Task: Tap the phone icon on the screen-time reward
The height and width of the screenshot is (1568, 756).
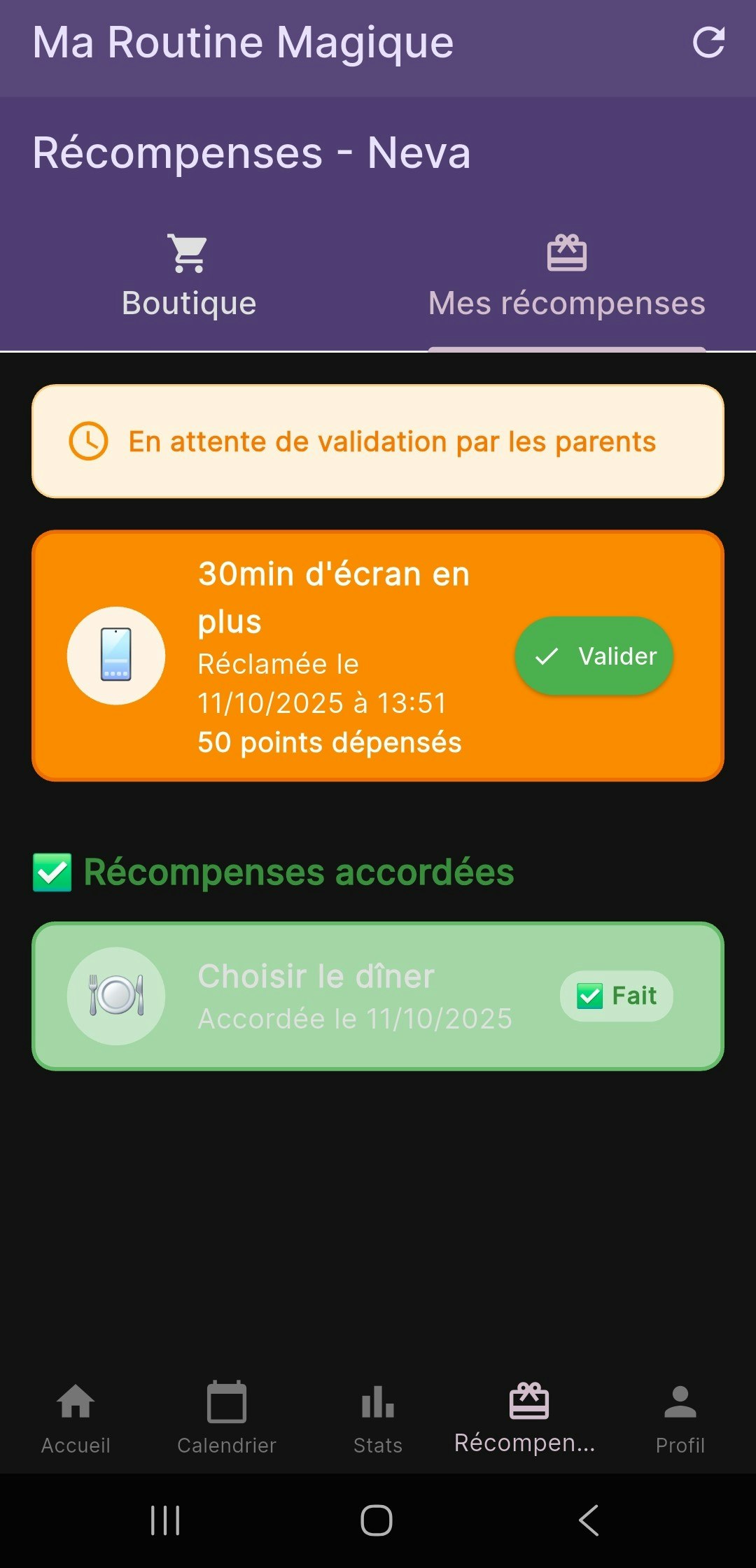Action: click(116, 656)
